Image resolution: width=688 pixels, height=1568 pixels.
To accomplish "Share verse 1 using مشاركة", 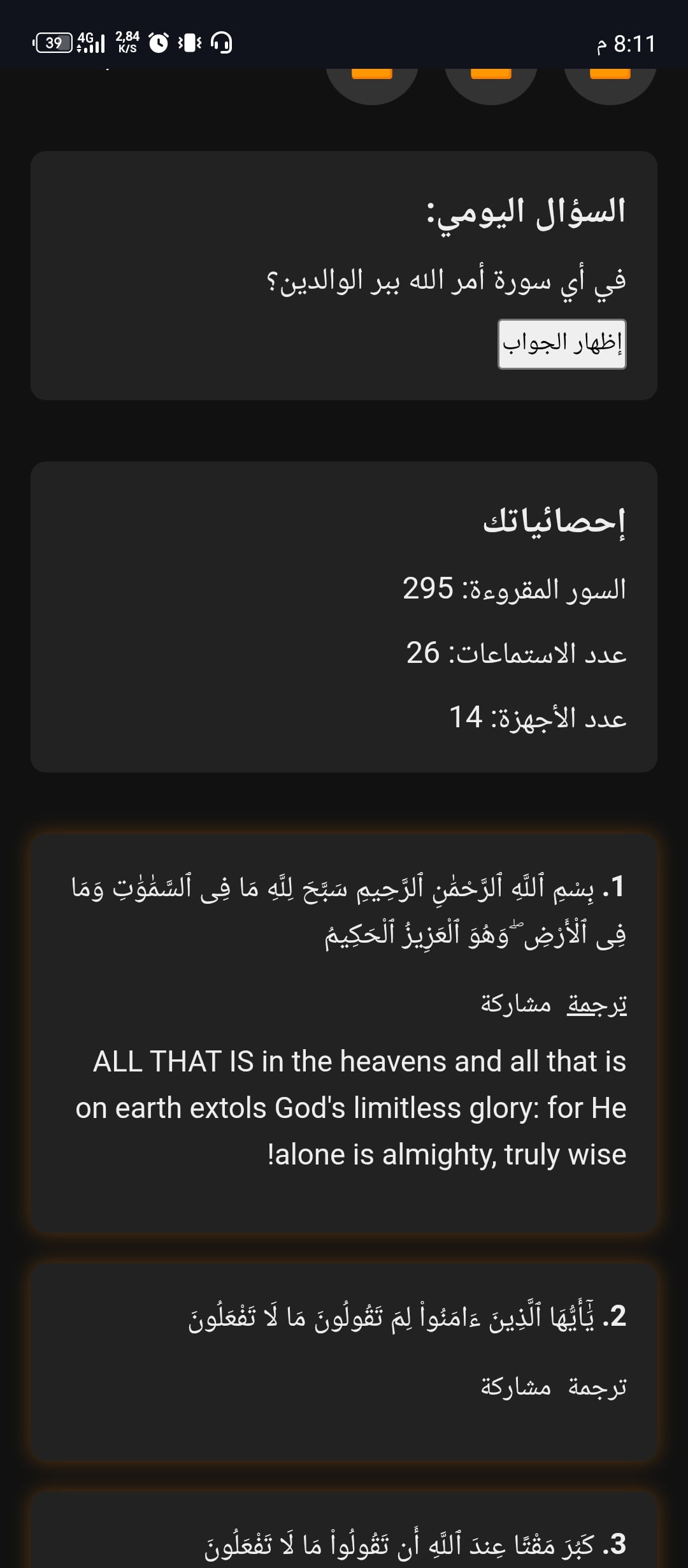I will (x=515, y=1004).
